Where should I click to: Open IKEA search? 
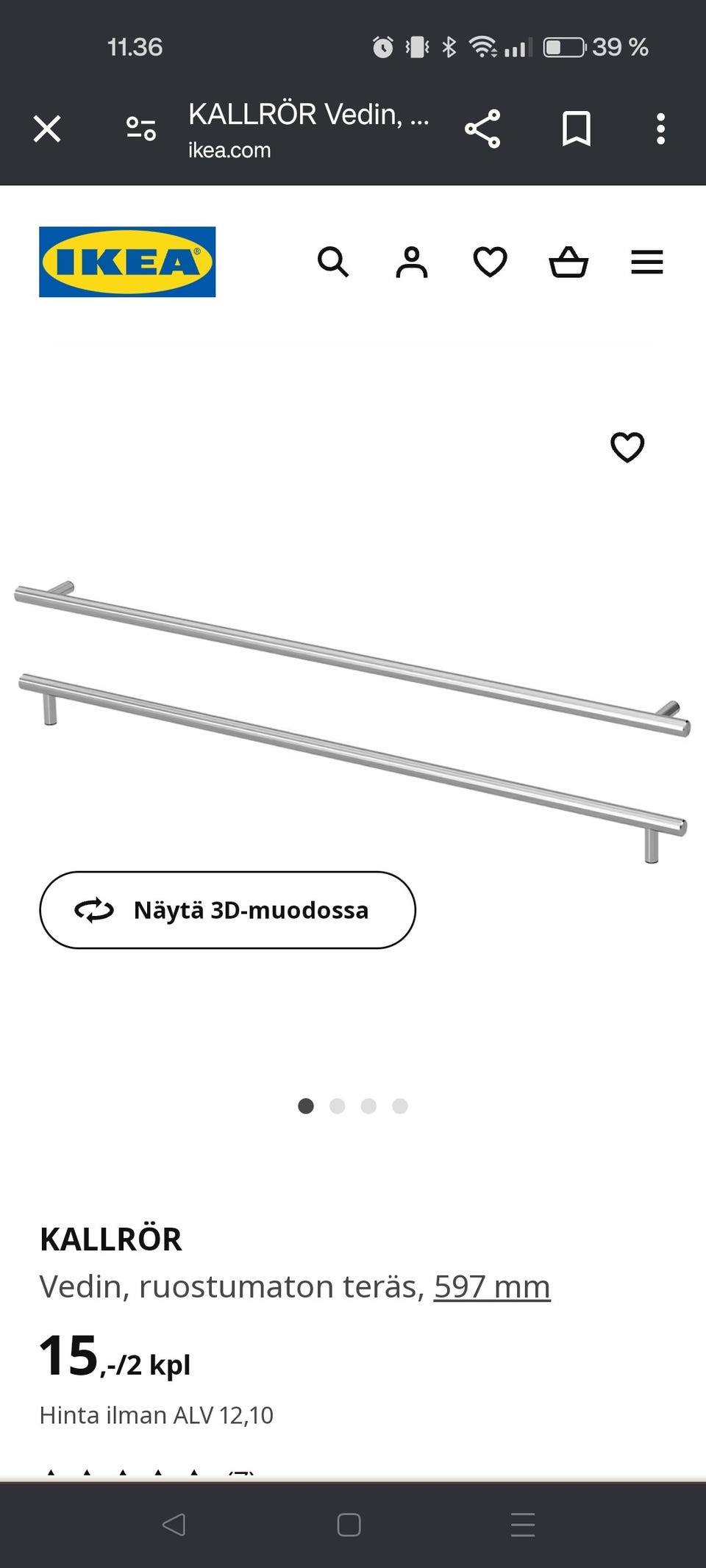point(333,262)
